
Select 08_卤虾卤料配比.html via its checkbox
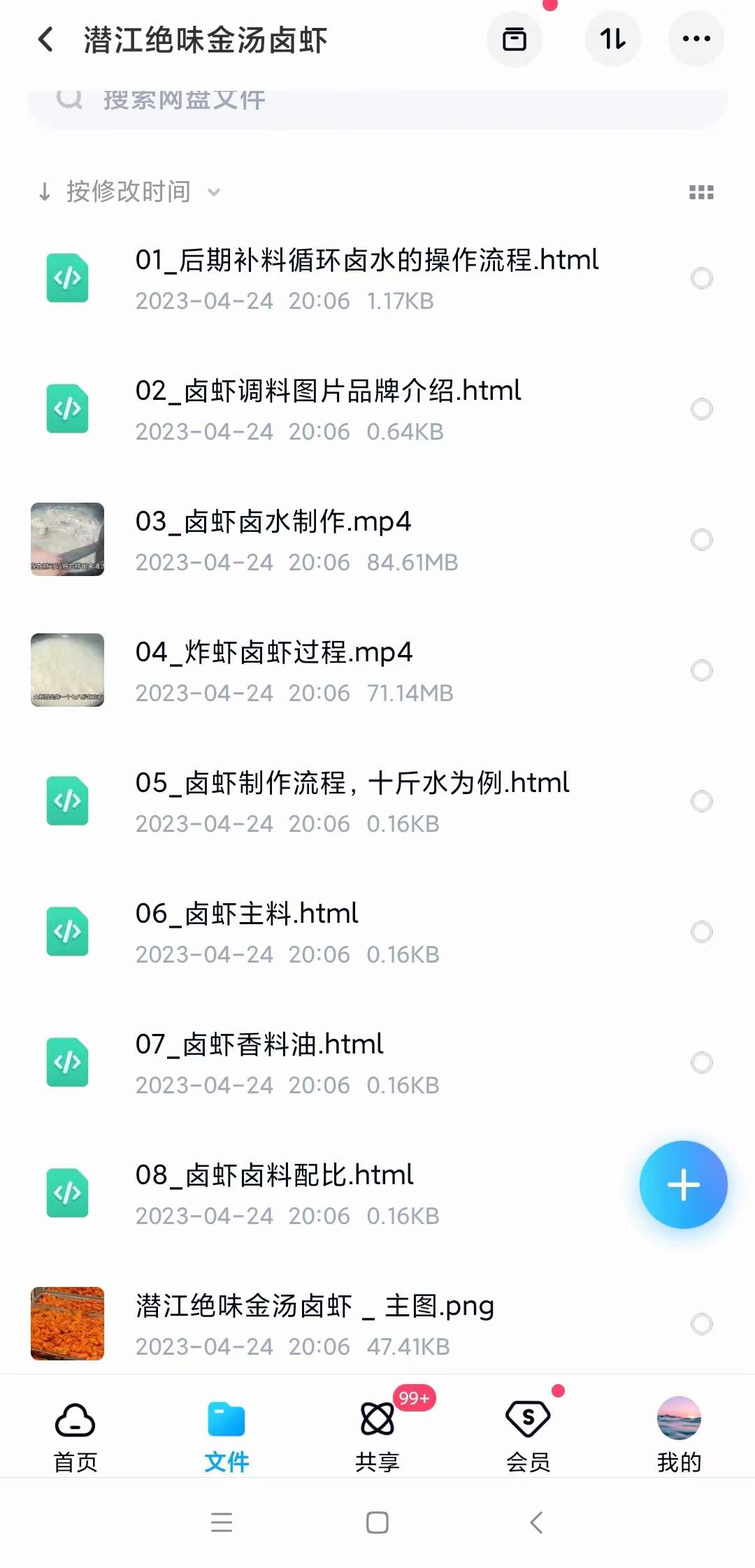click(x=703, y=1194)
